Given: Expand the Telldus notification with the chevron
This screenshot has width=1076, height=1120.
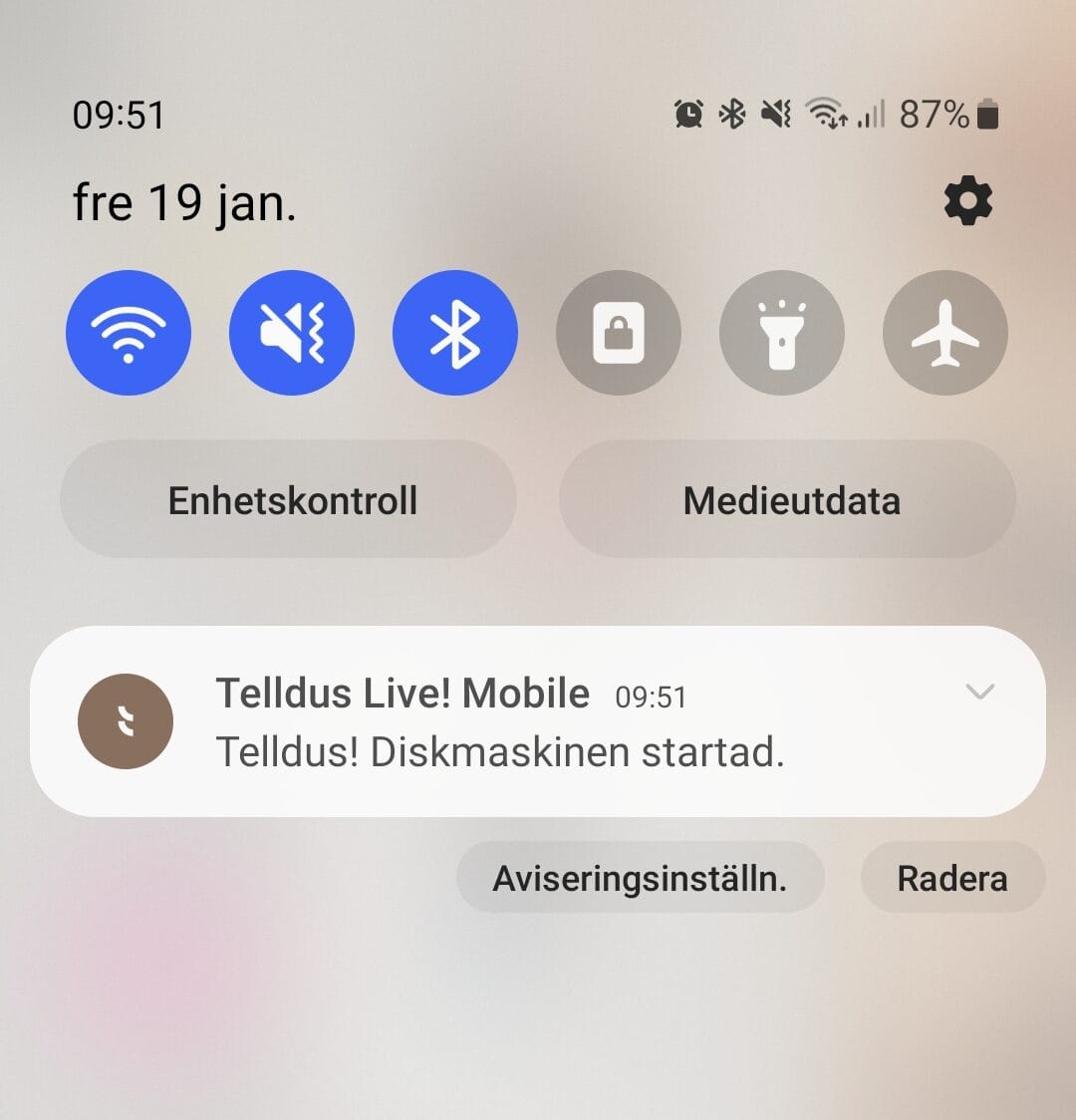Looking at the screenshot, I should 980,692.
